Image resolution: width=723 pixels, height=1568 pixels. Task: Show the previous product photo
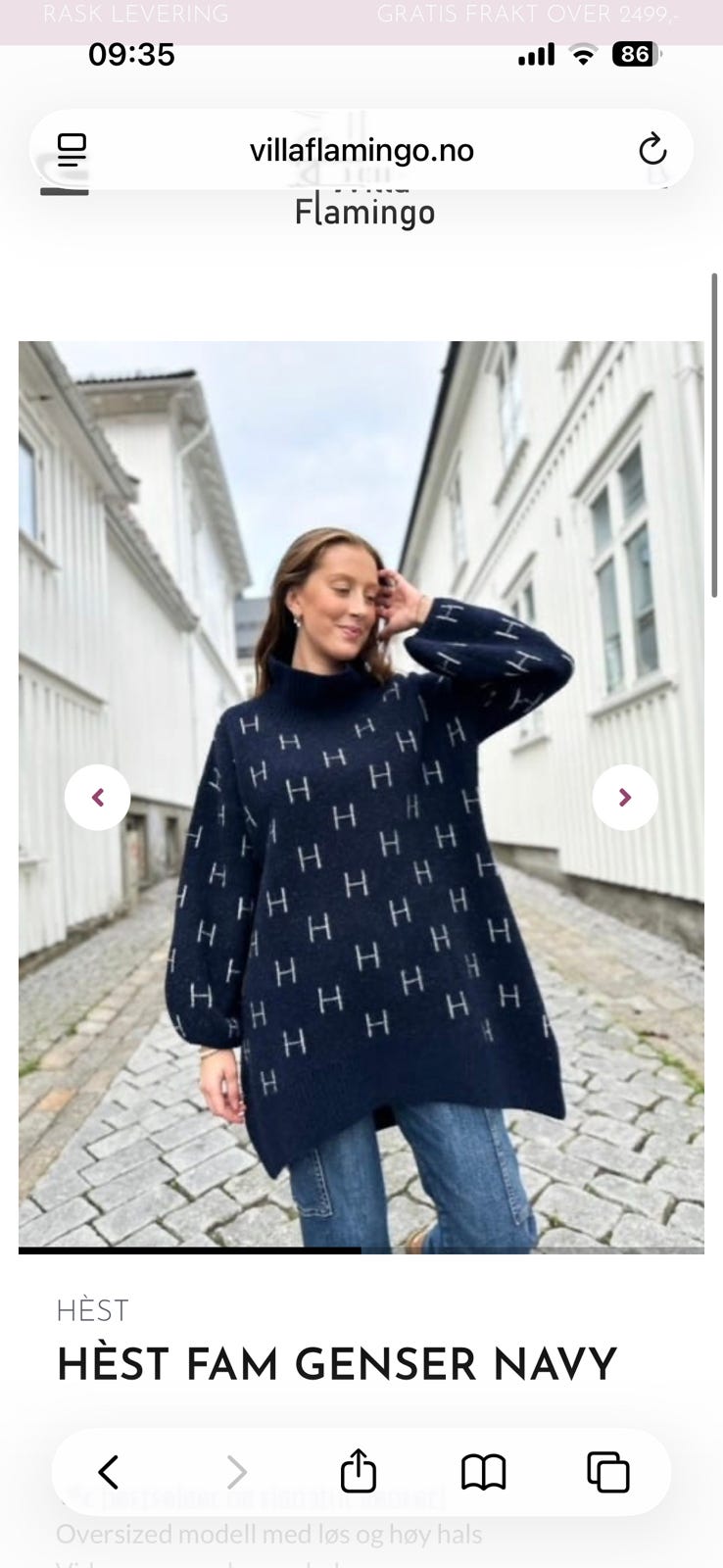click(x=98, y=797)
